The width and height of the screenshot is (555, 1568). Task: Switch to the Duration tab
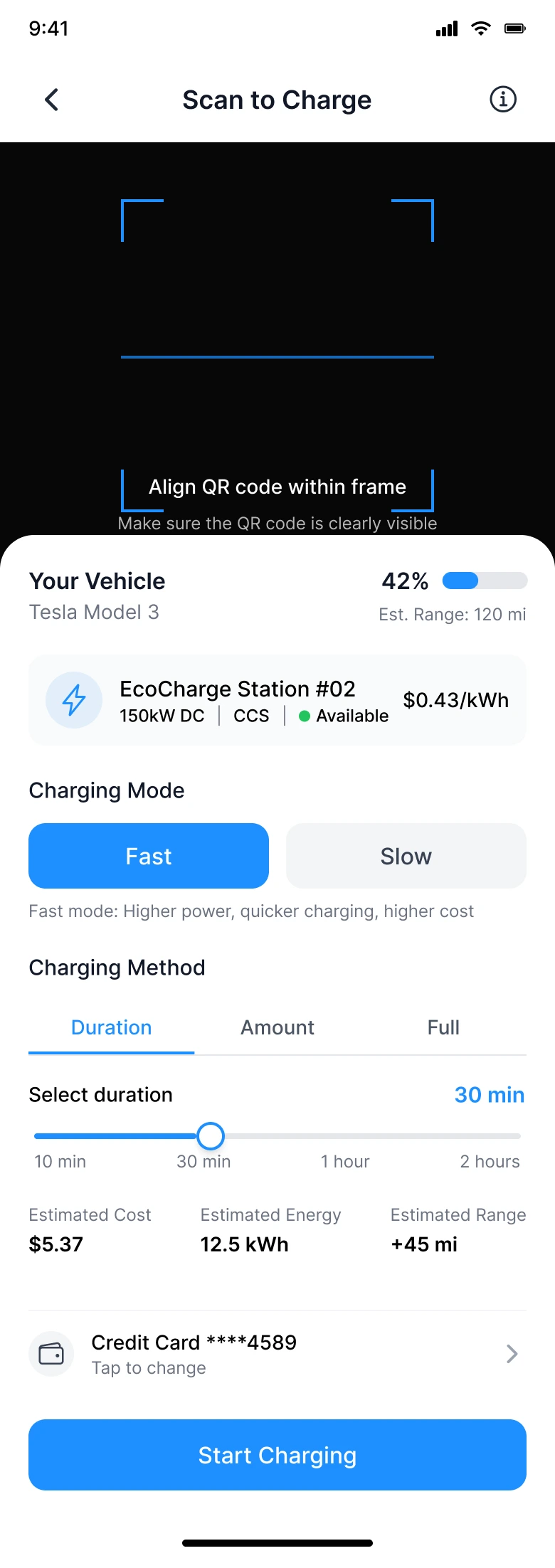tap(112, 1027)
